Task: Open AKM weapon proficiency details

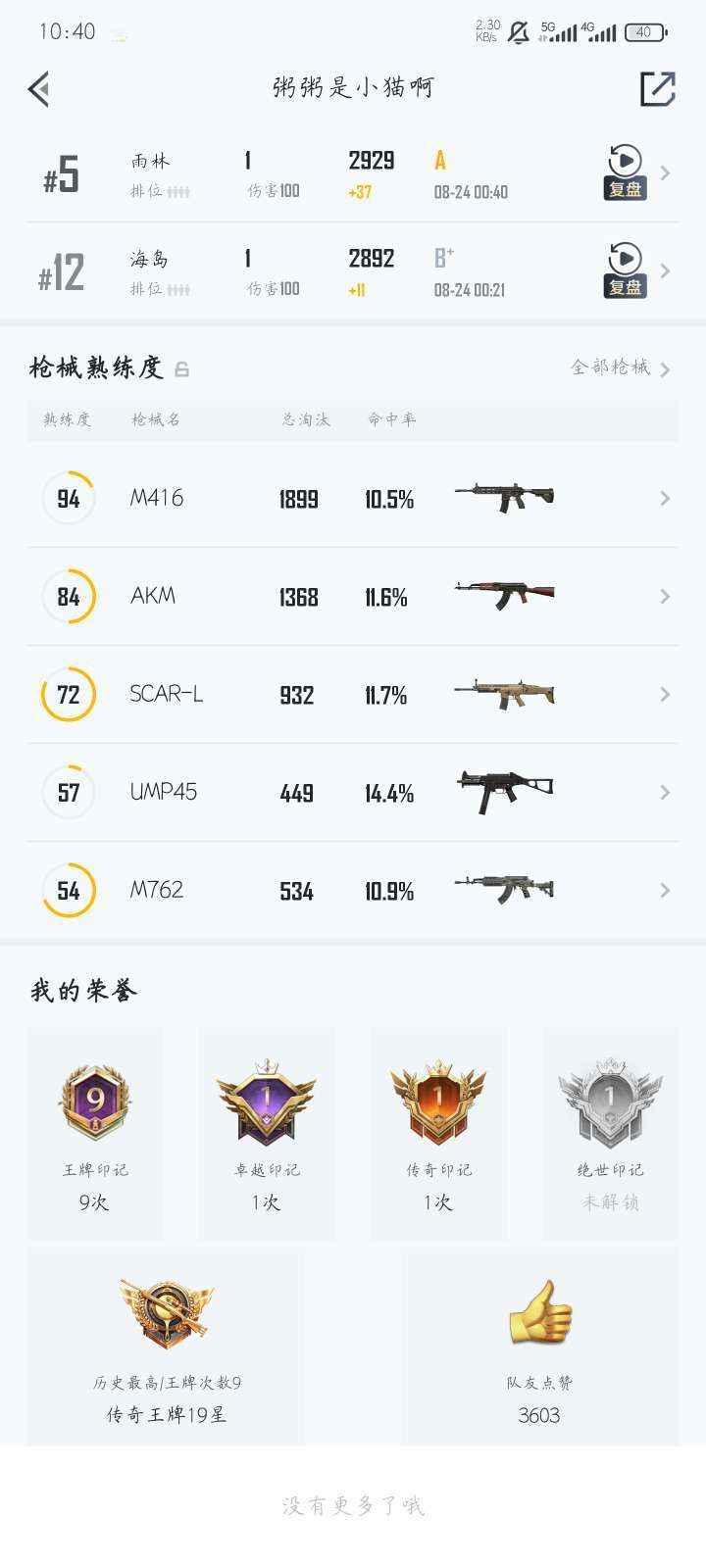Action: [x=353, y=596]
